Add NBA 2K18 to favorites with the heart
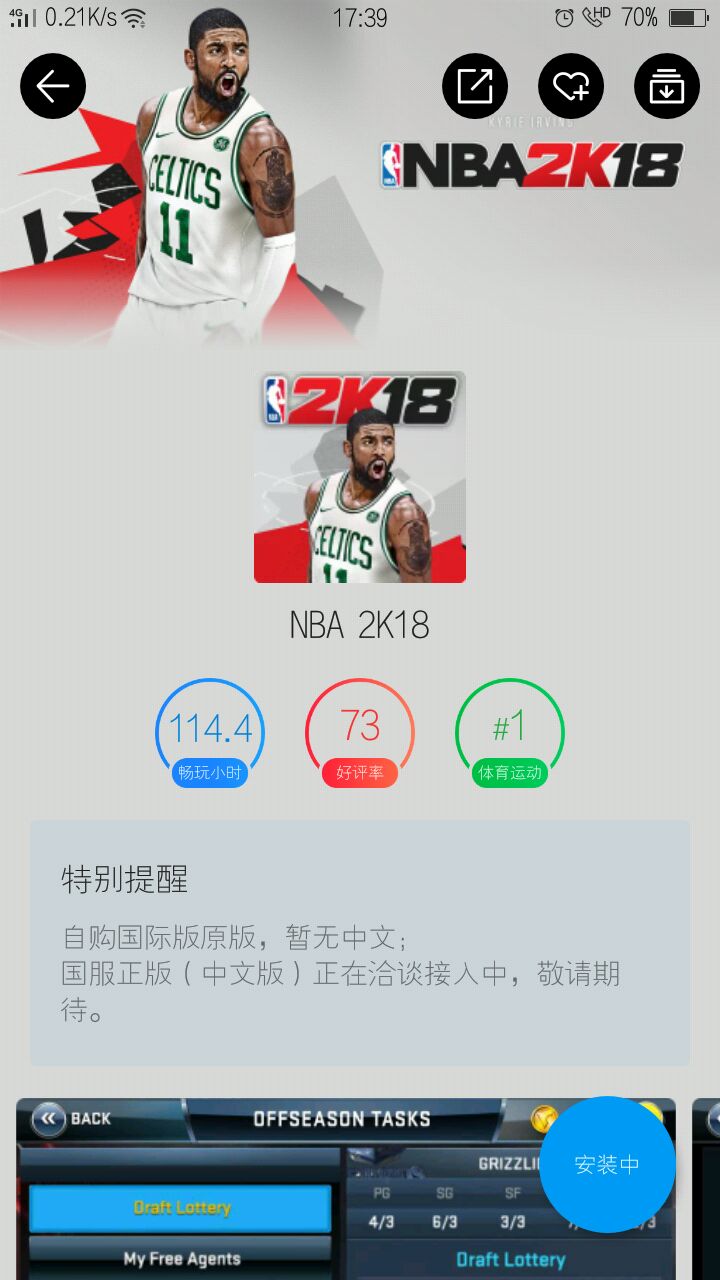Viewport: 720px width, 1280px height. point(571,86)
